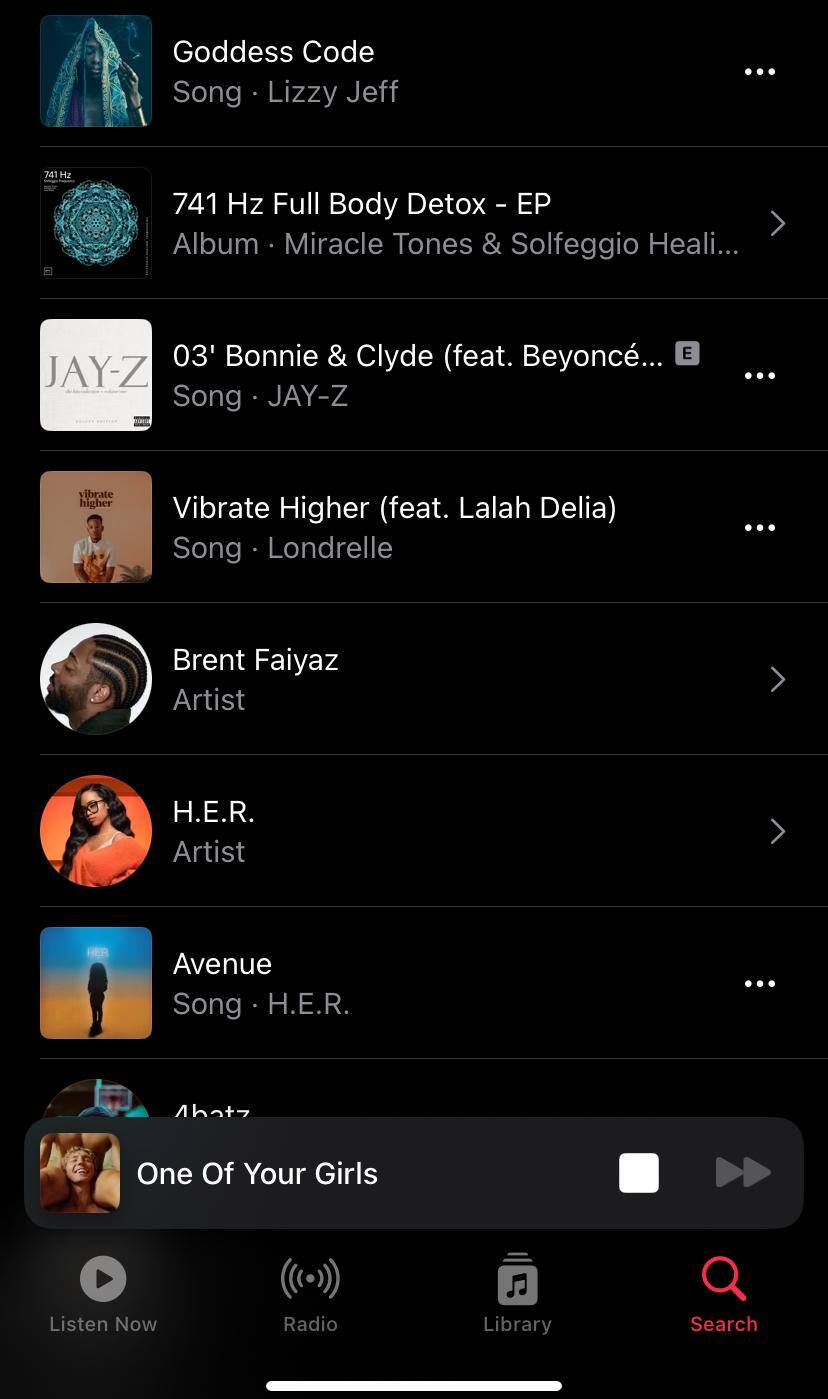Switch to the Radio tab
Image resolution: width=828 pixels, height=1399 pixels.
pos(310,1294)
